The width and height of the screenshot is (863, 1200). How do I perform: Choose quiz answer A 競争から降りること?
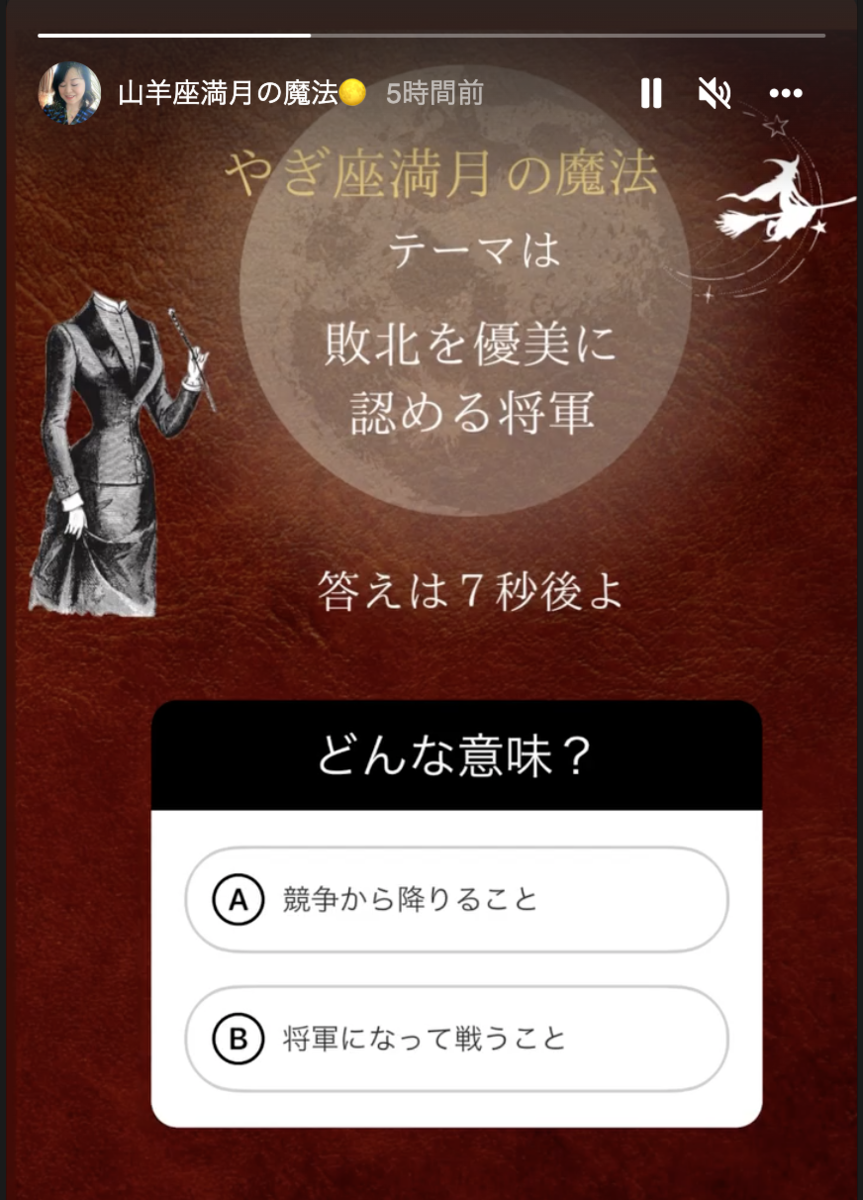[457, 899]
